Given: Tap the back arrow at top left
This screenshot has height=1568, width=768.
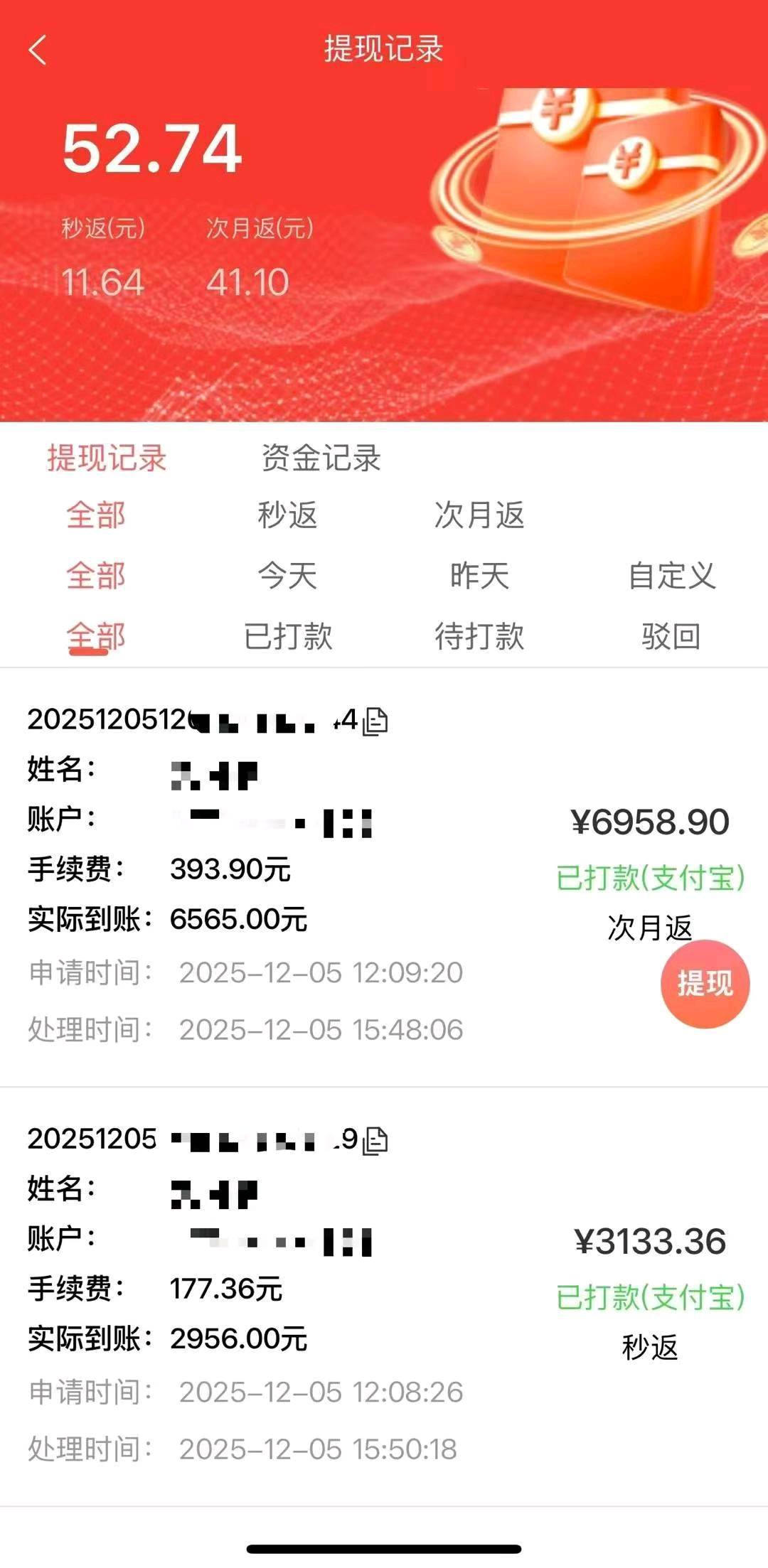Looking at the screenshot, I should [37, 48].
